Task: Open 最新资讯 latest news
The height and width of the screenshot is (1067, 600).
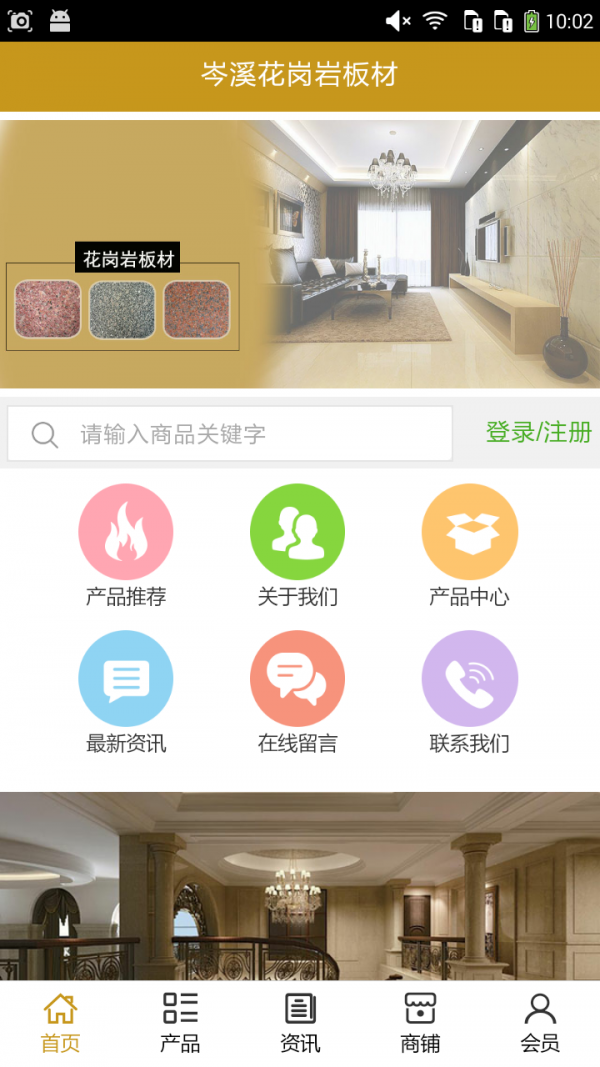Action: point(126,693)
